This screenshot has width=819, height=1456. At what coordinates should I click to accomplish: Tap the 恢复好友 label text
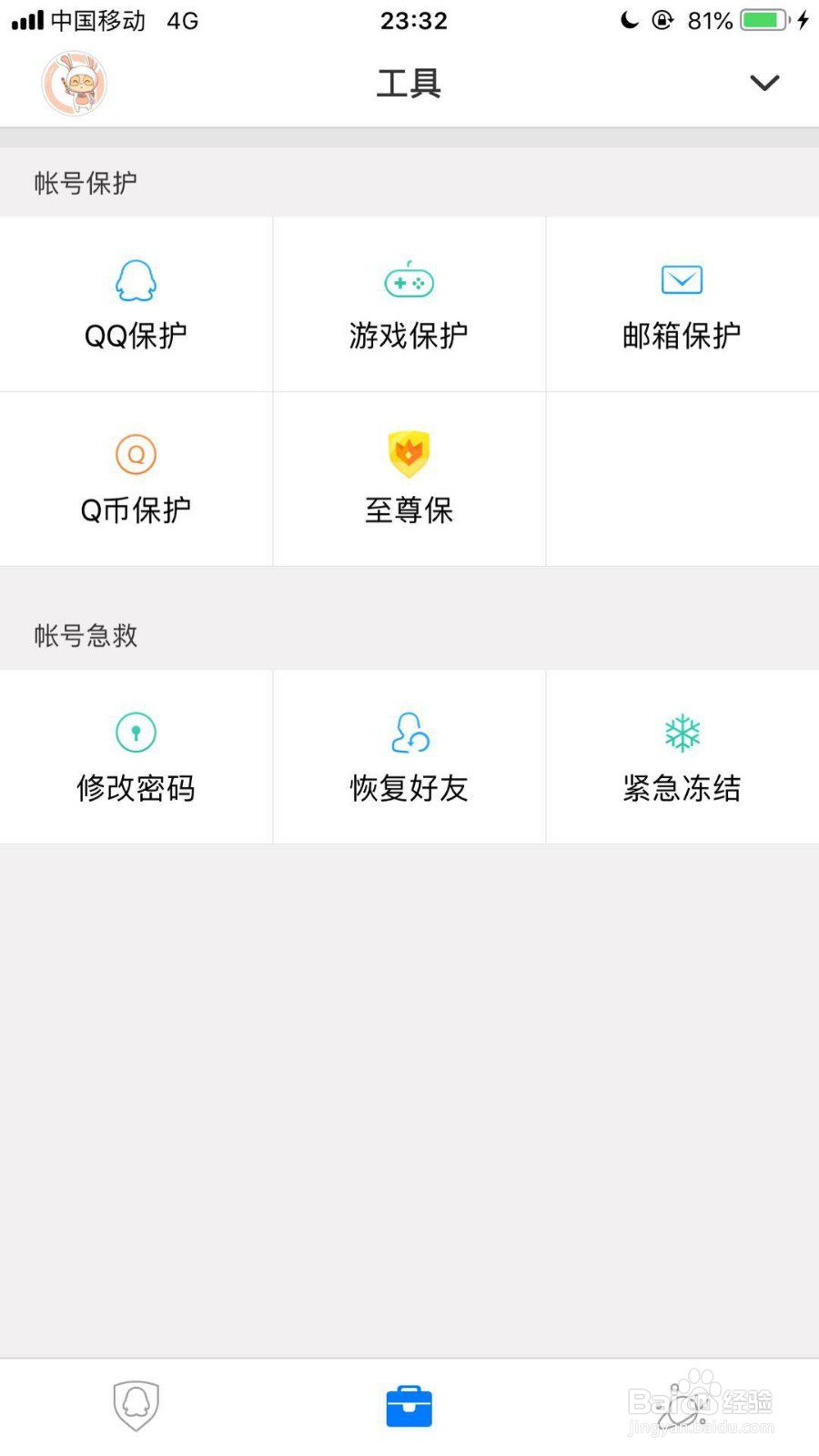[409, 788]
